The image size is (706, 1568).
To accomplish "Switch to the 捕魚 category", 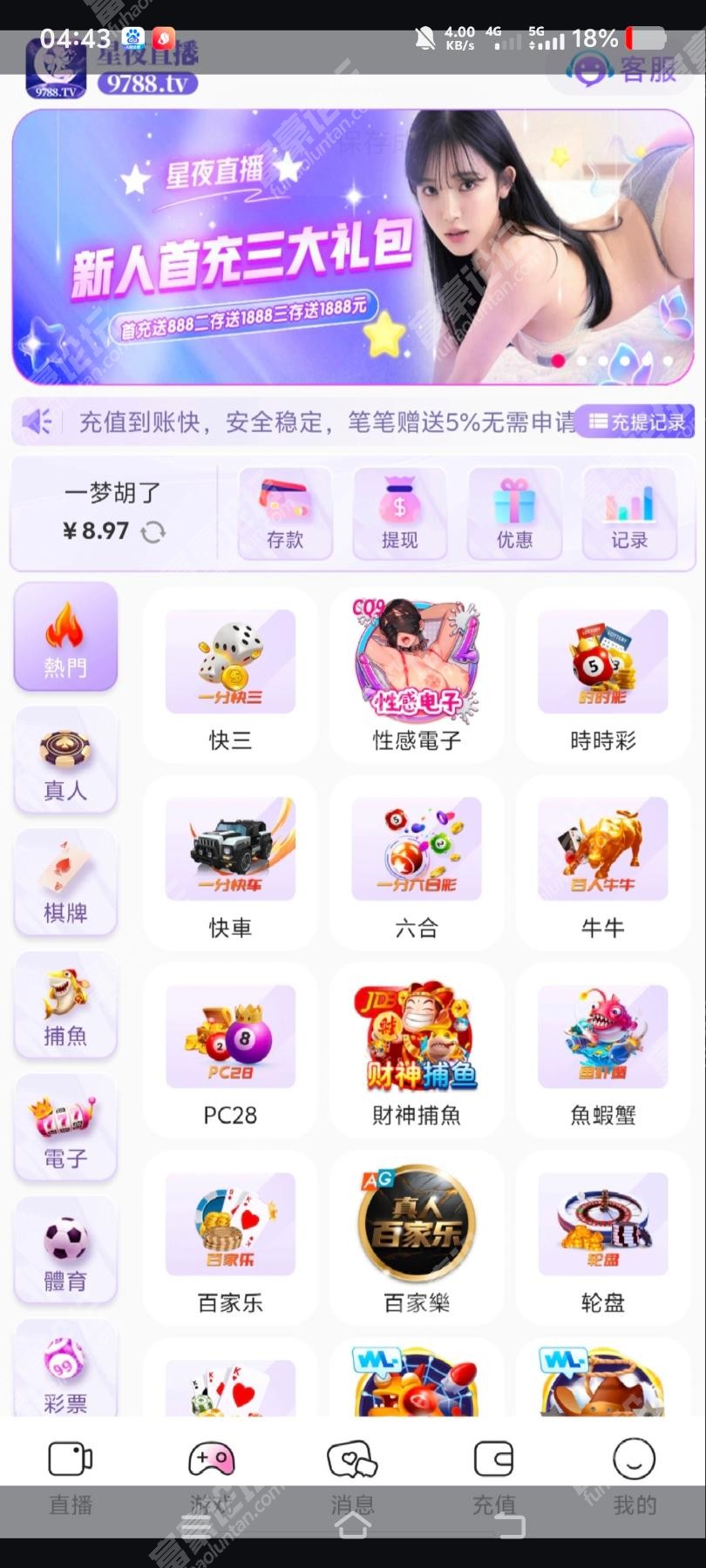I will tap(65, 1005).
